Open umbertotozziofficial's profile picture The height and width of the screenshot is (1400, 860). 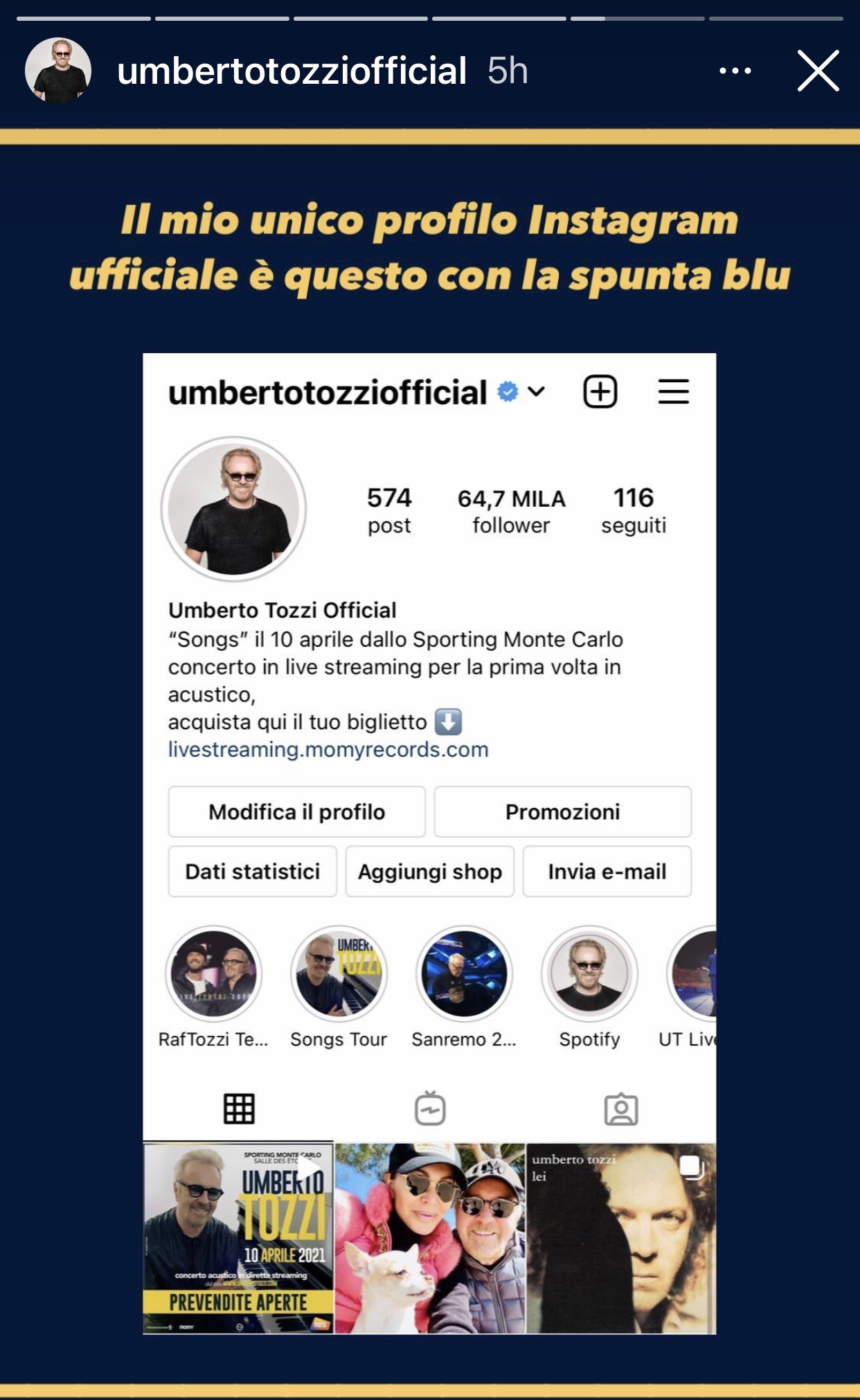58,71
